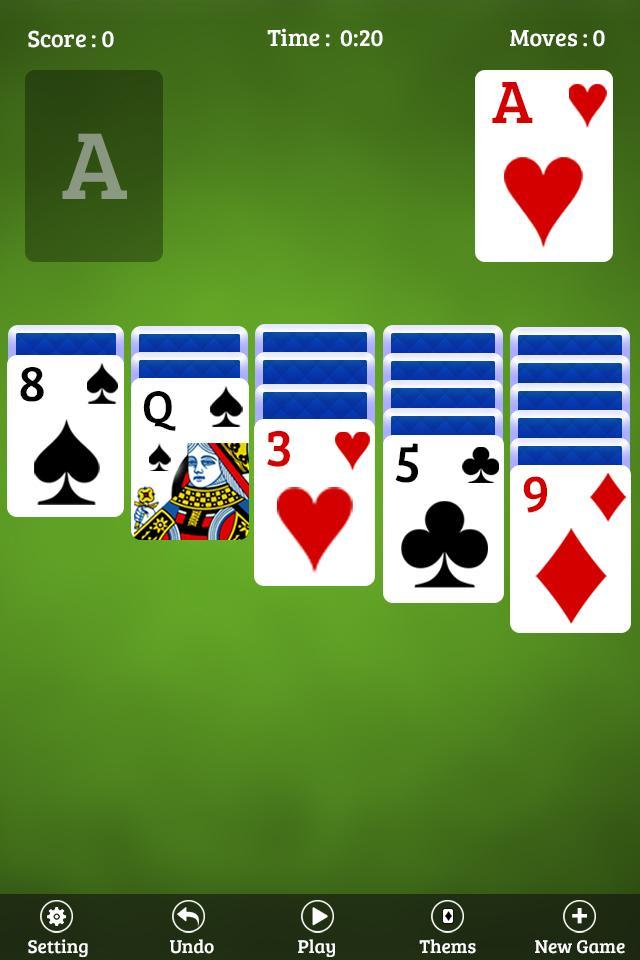The height and width of the screenshot is (960, 640).
Task: Undo the last move
Action: point(190,928)
